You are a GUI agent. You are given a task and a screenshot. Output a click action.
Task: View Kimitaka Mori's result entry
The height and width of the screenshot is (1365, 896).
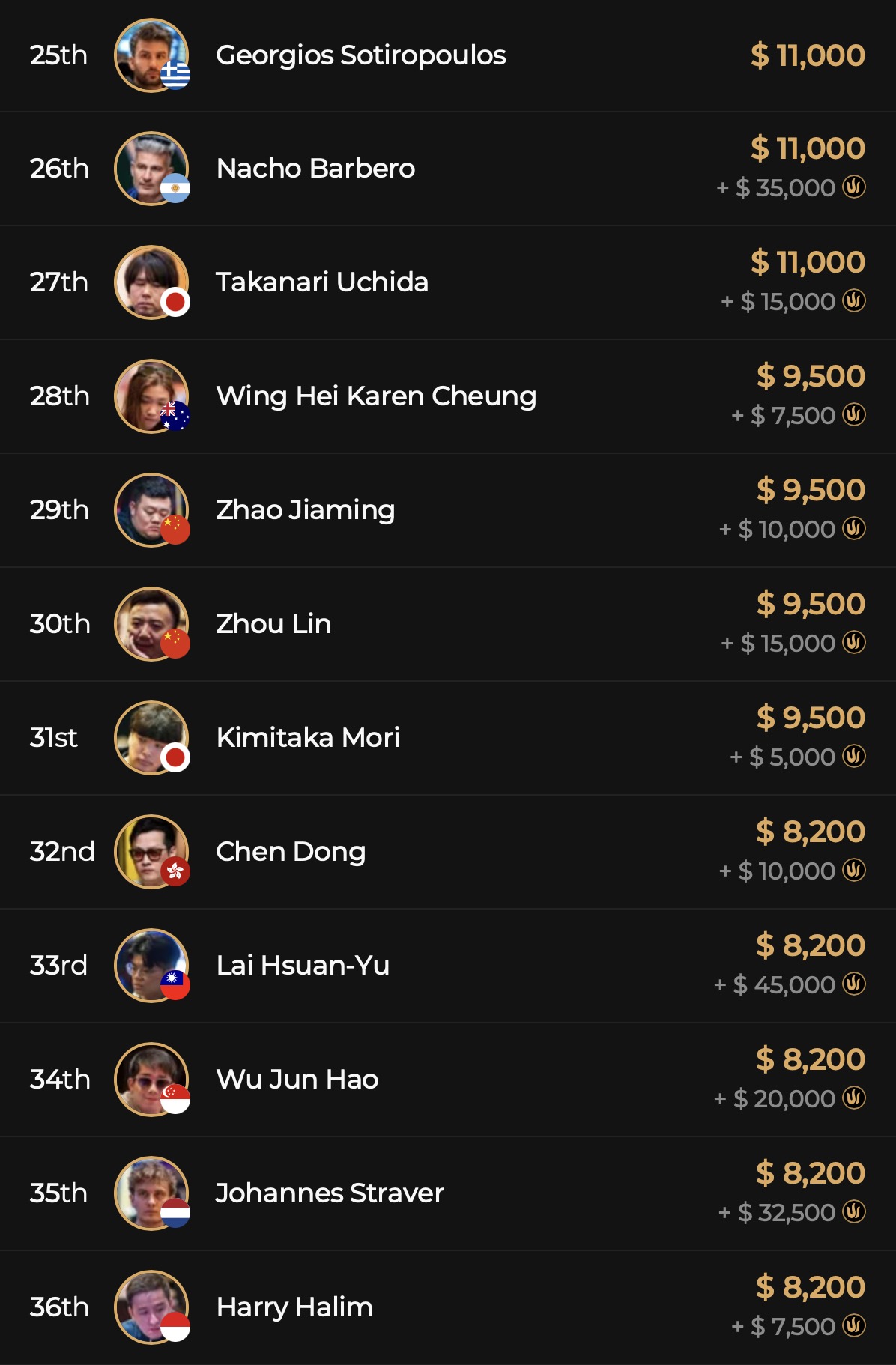[x=307, y=738]
